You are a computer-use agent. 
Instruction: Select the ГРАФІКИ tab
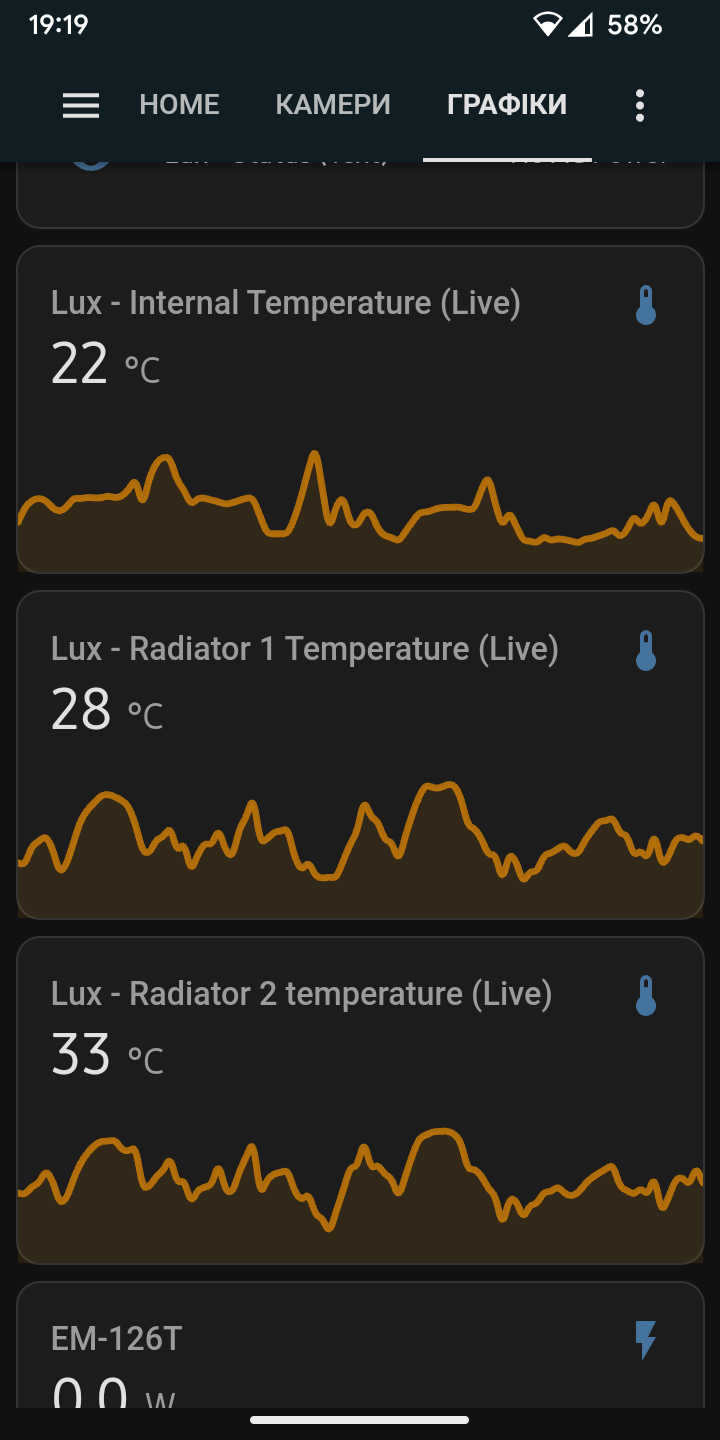point(507,105)
